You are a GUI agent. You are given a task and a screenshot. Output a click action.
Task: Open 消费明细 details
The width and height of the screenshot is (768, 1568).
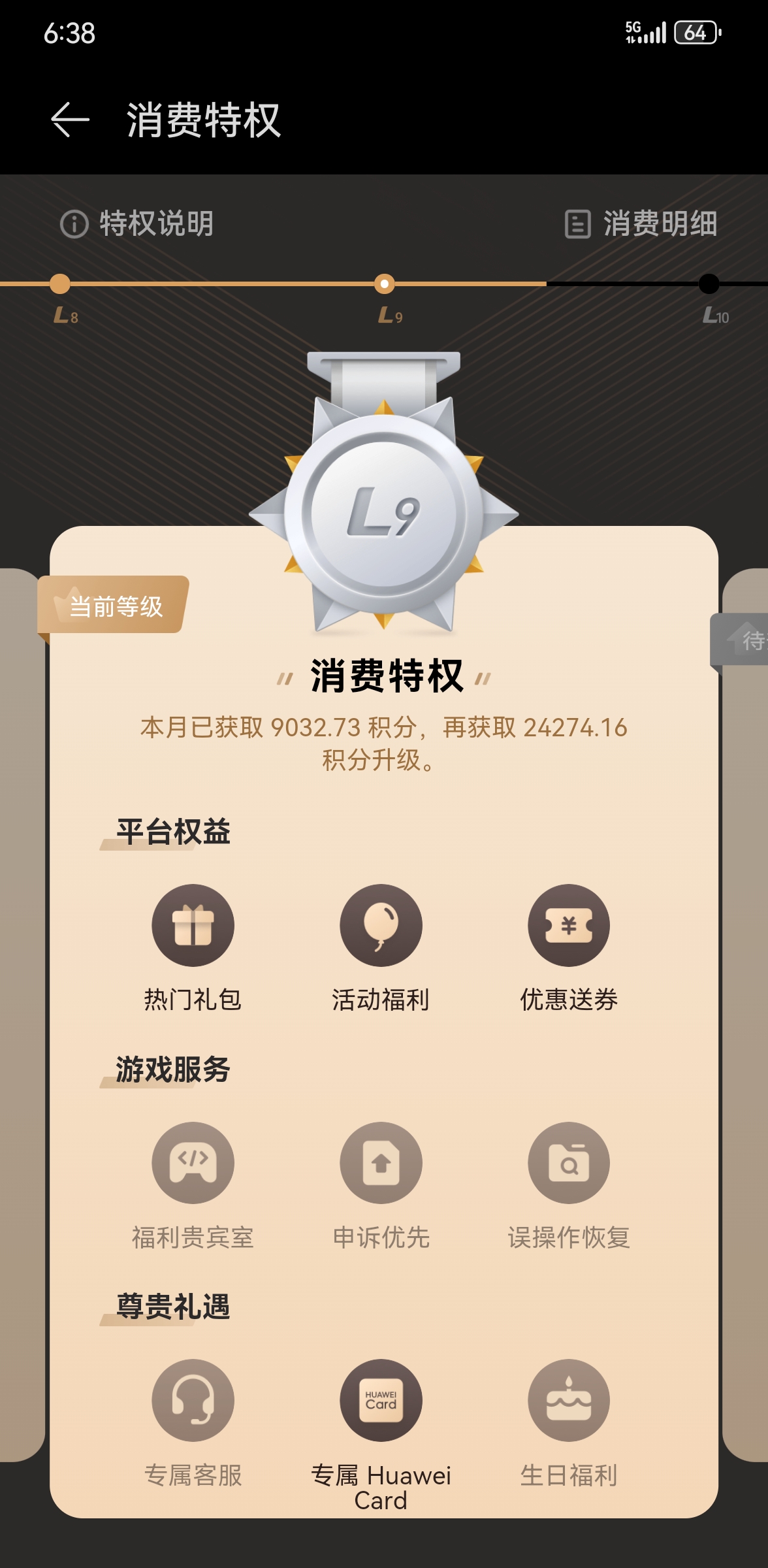click(x=641, y=224)
